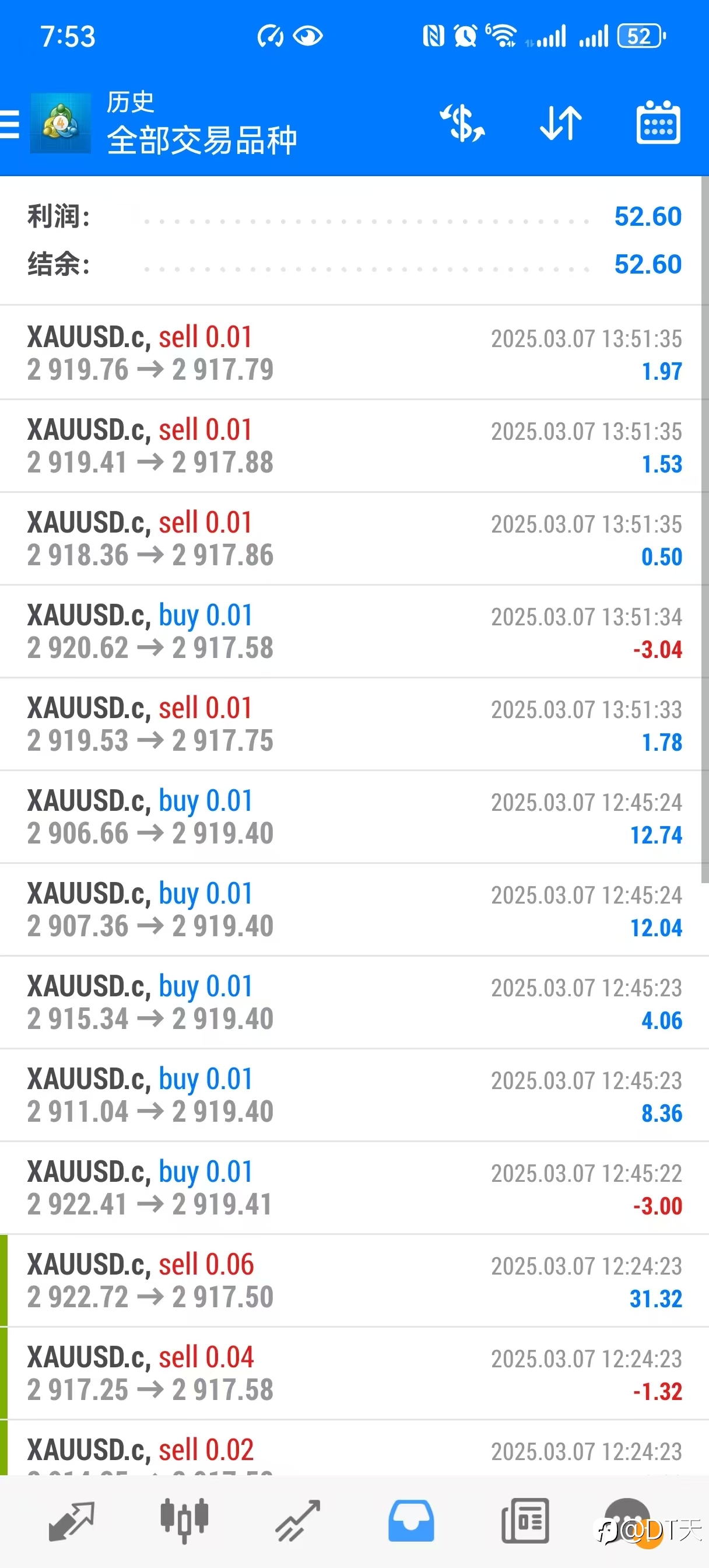Switch to the candlestick Chart tab
This screenshot has height=1568, width=709.
coord(184,1521)
